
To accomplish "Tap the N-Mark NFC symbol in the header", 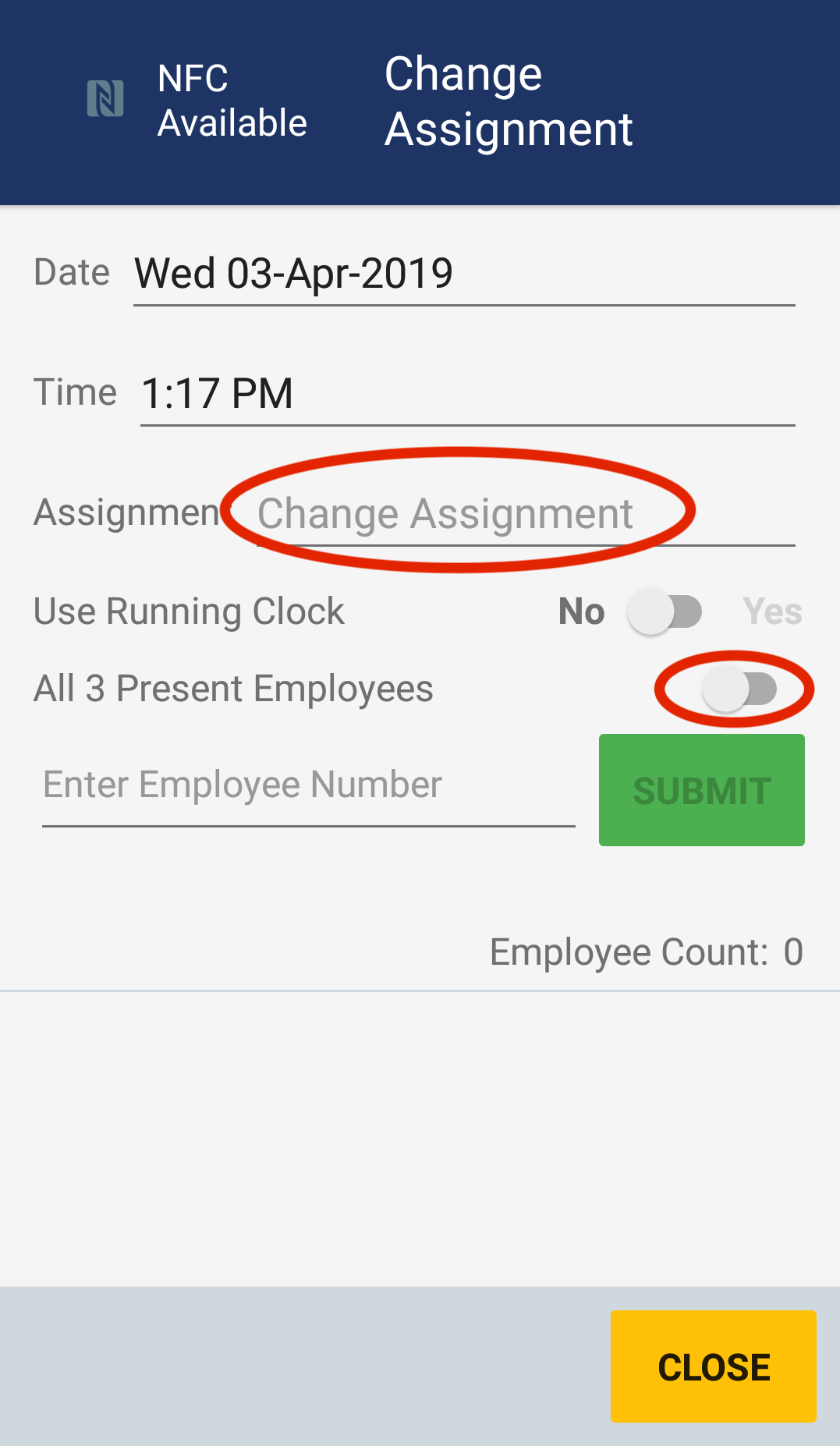I will pyautogui.click(x=107, y=97).
